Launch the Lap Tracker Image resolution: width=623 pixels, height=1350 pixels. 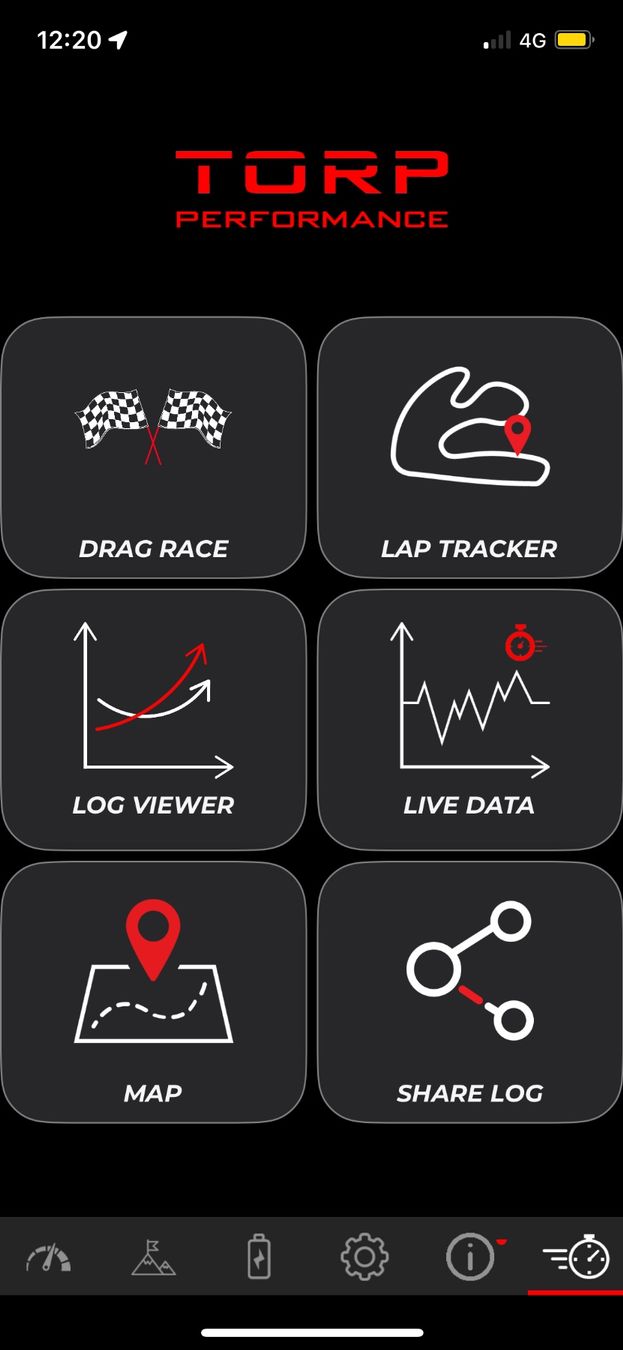pyautogui.click(x=469, y=448)
